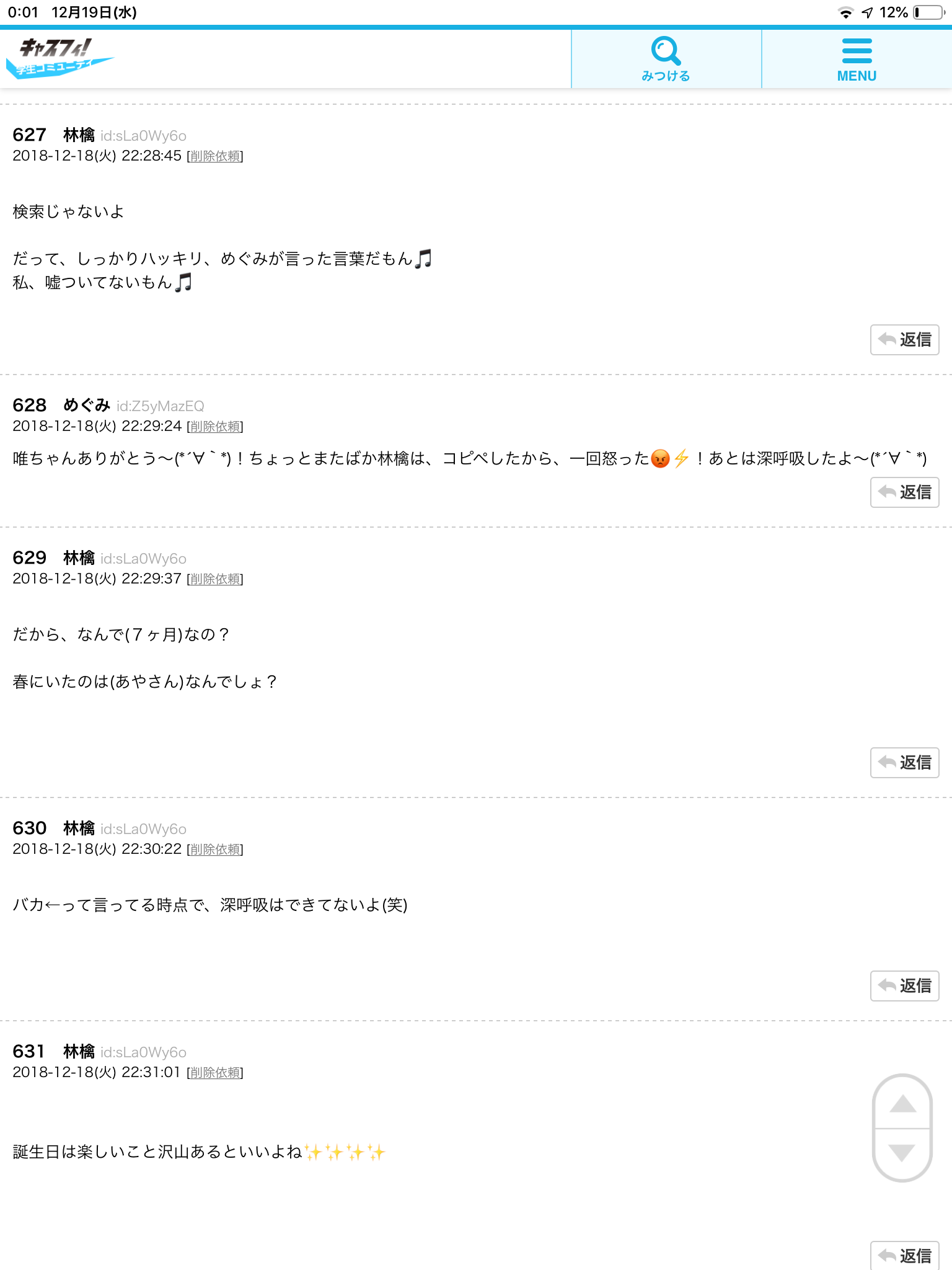
Task: Reply to post 627
Action: [904, 340]
